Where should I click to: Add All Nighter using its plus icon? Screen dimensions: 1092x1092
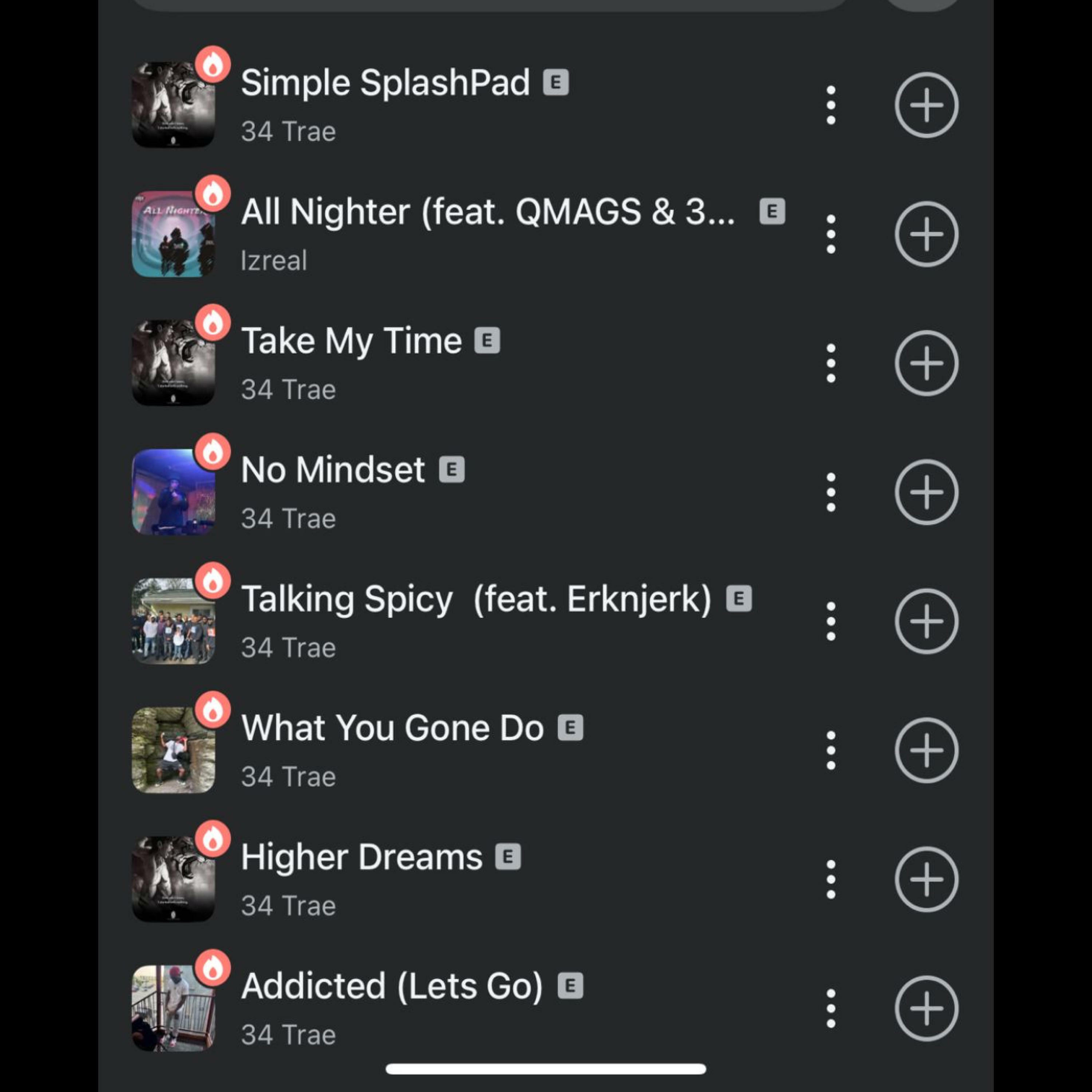926,234
